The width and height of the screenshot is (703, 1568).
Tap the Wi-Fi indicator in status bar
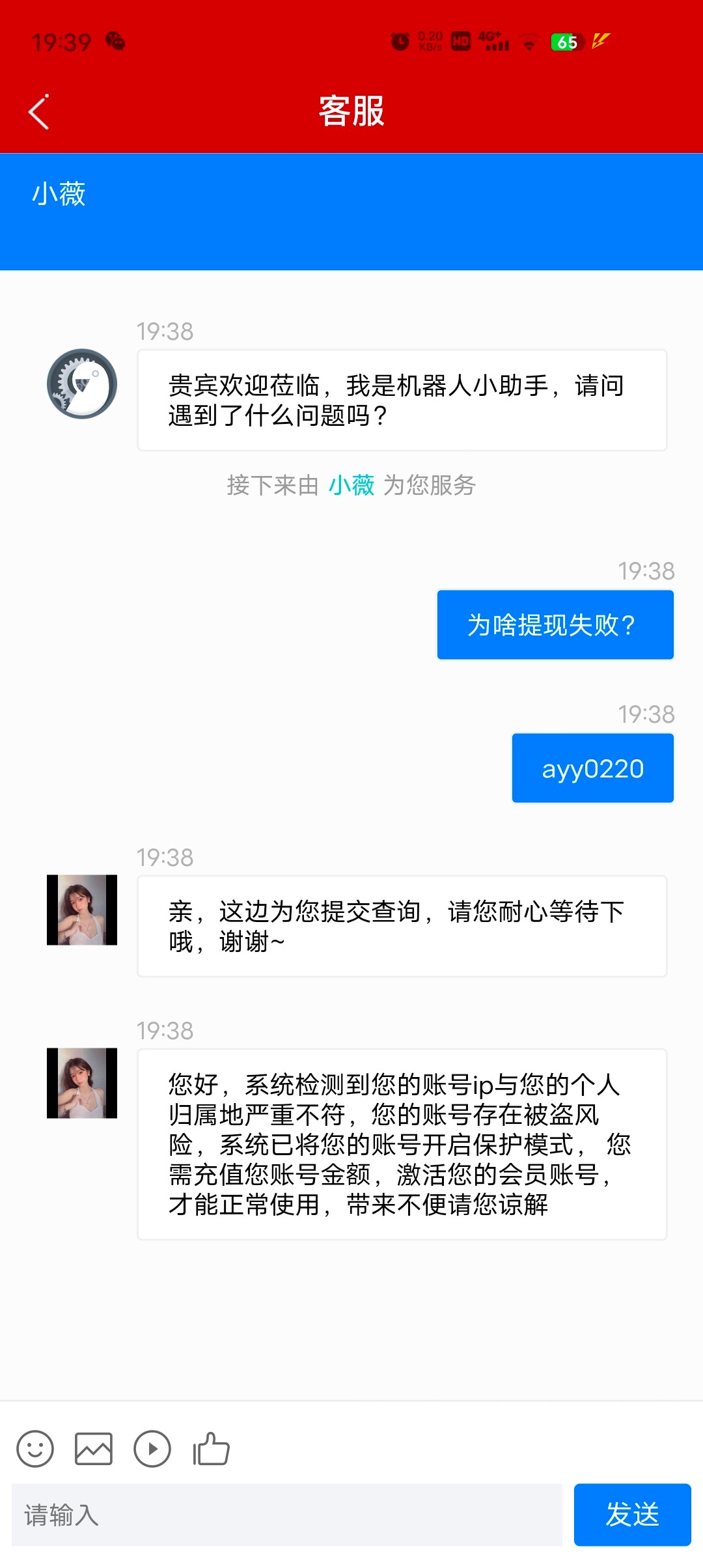[529, 41]
